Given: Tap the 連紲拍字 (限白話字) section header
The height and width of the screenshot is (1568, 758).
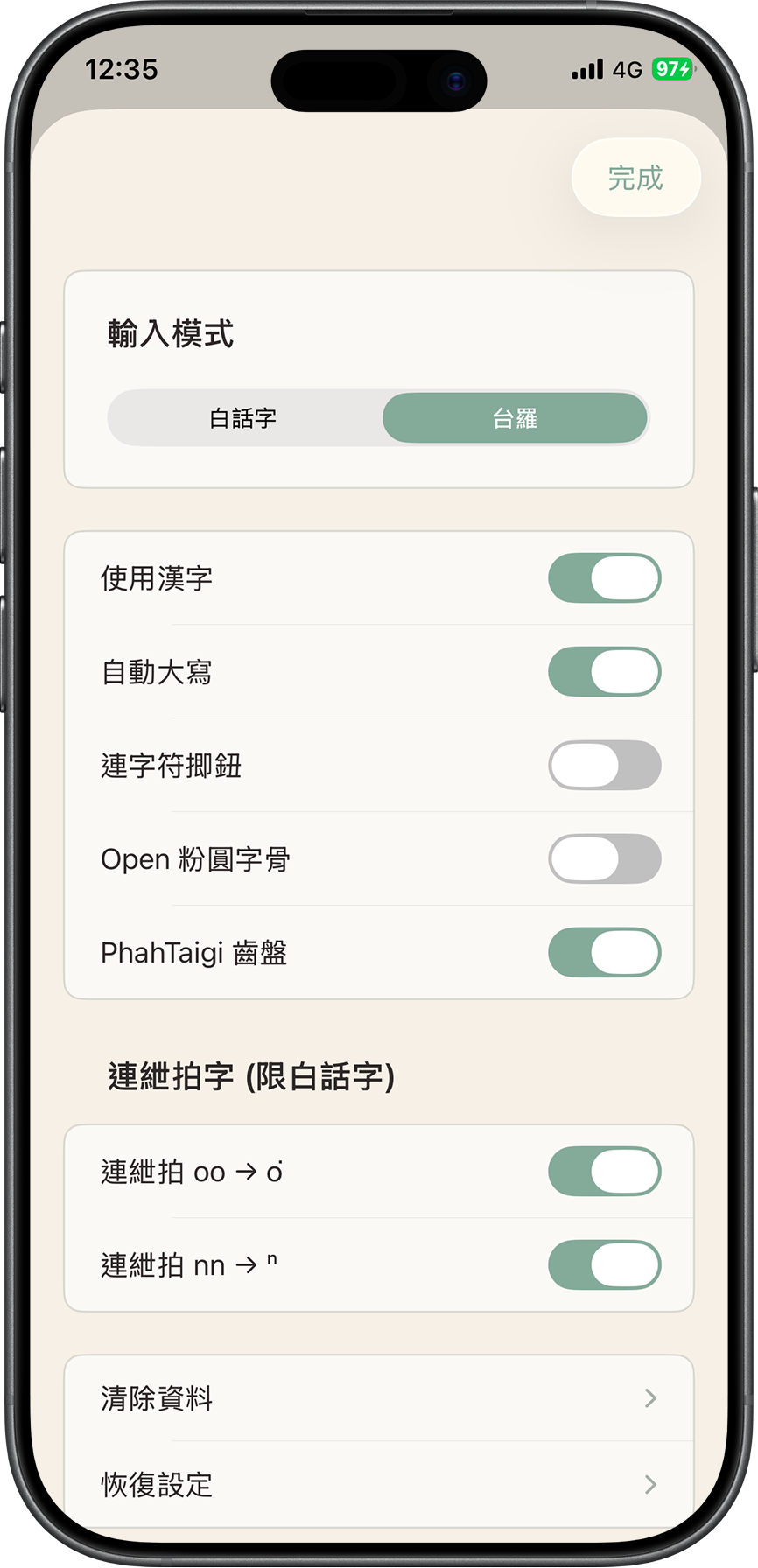Looking at the screenshot, I should 251,1078.
